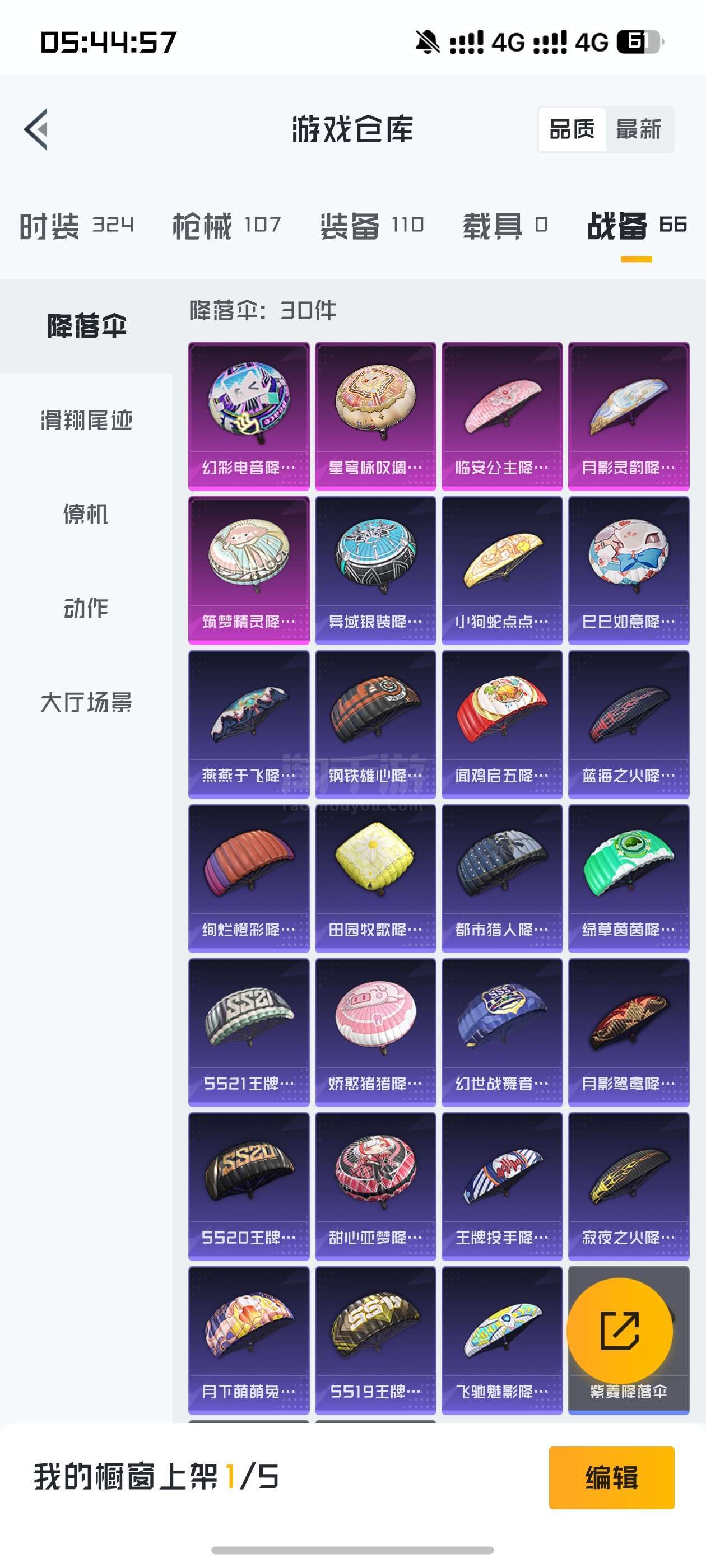
Task: Tap the 编辑 button
Action: tap(611, 1477)
